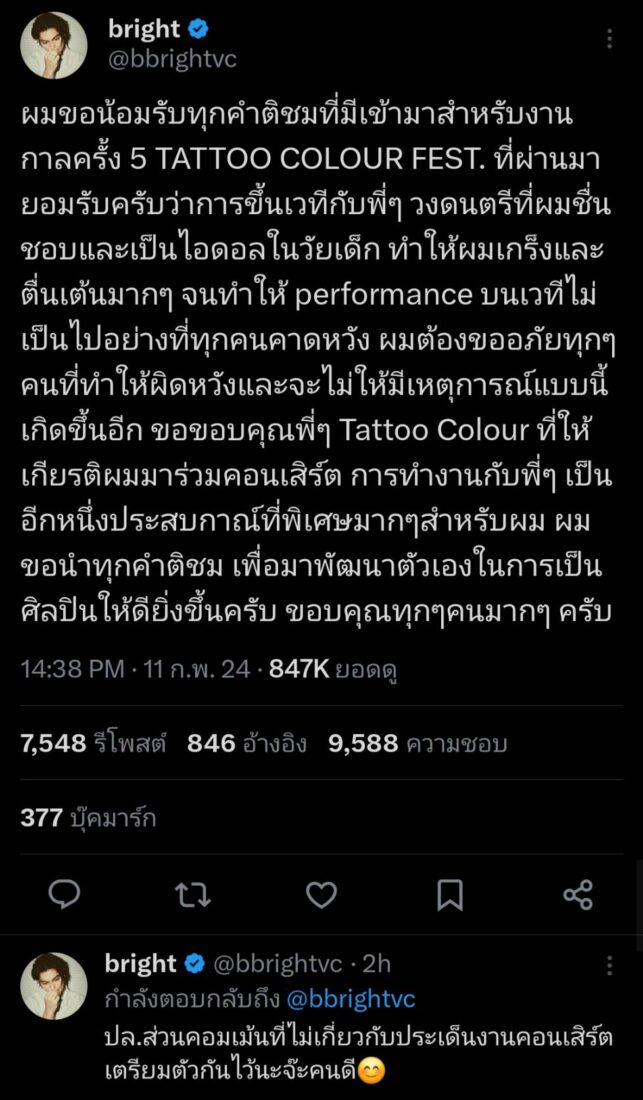The width and height of the screenshot is (643, 1100).
Task: Like the TATTOO COLOUR FEST tweet
Action: (321, 894)
